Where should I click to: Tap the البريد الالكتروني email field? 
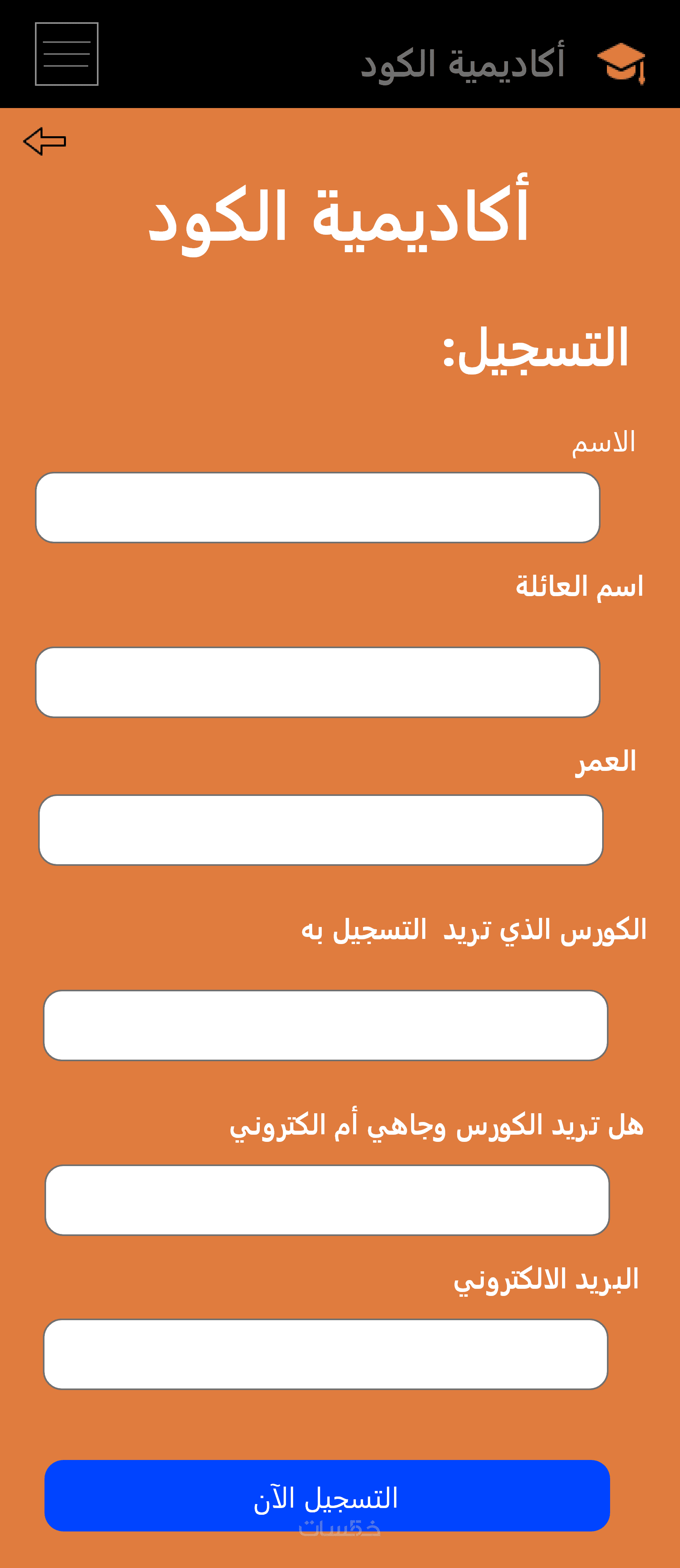(325, 1354)
